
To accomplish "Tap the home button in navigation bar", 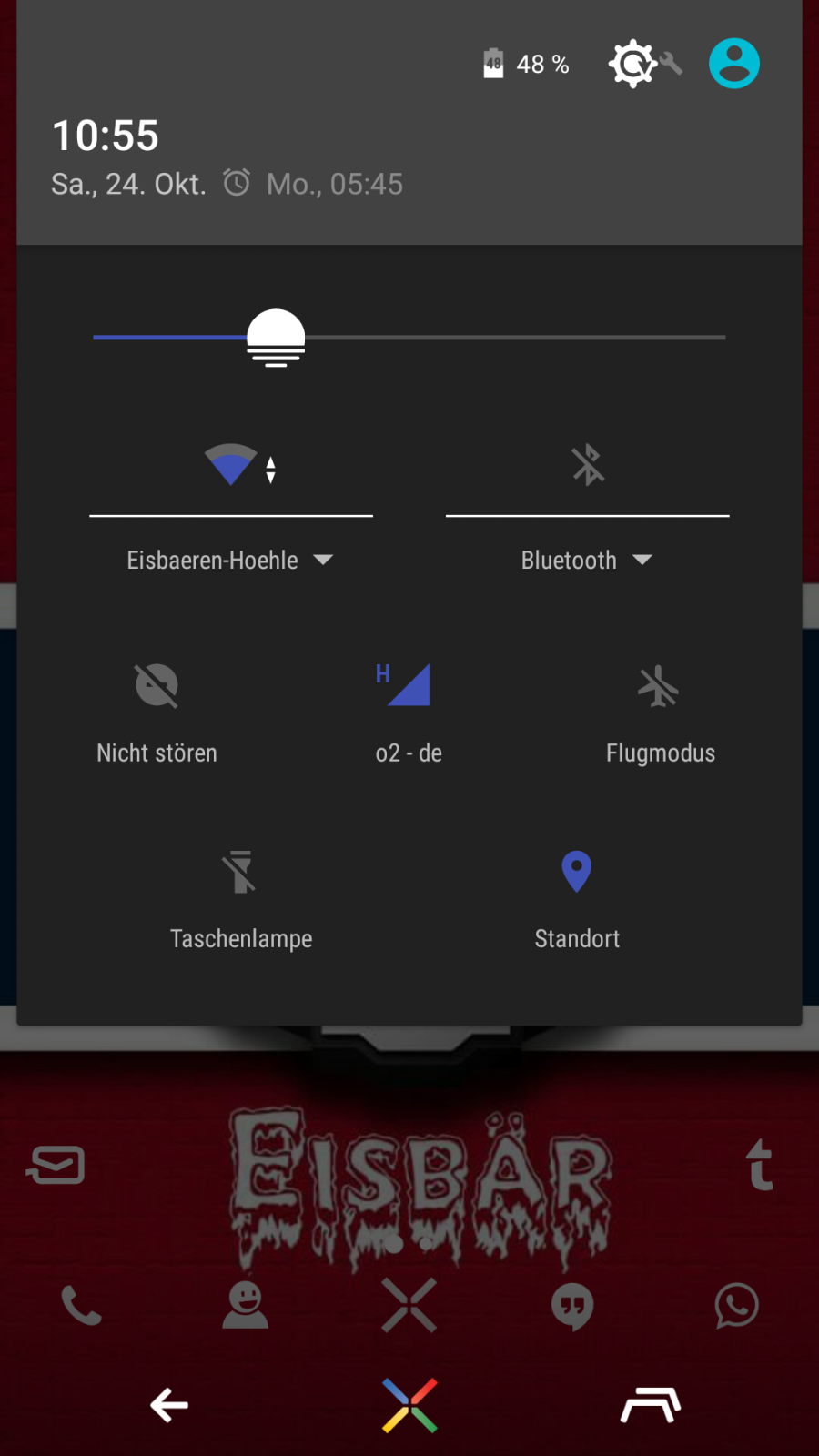I will tap(409, 1405).
